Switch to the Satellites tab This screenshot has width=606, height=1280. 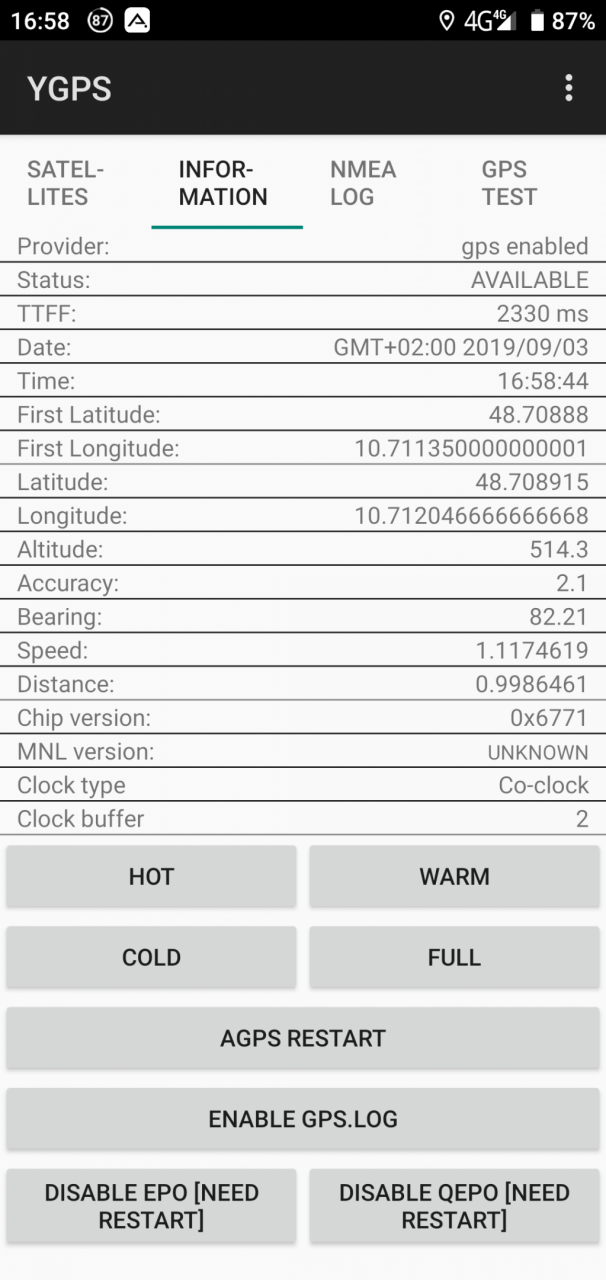click(x=76, y=183)
